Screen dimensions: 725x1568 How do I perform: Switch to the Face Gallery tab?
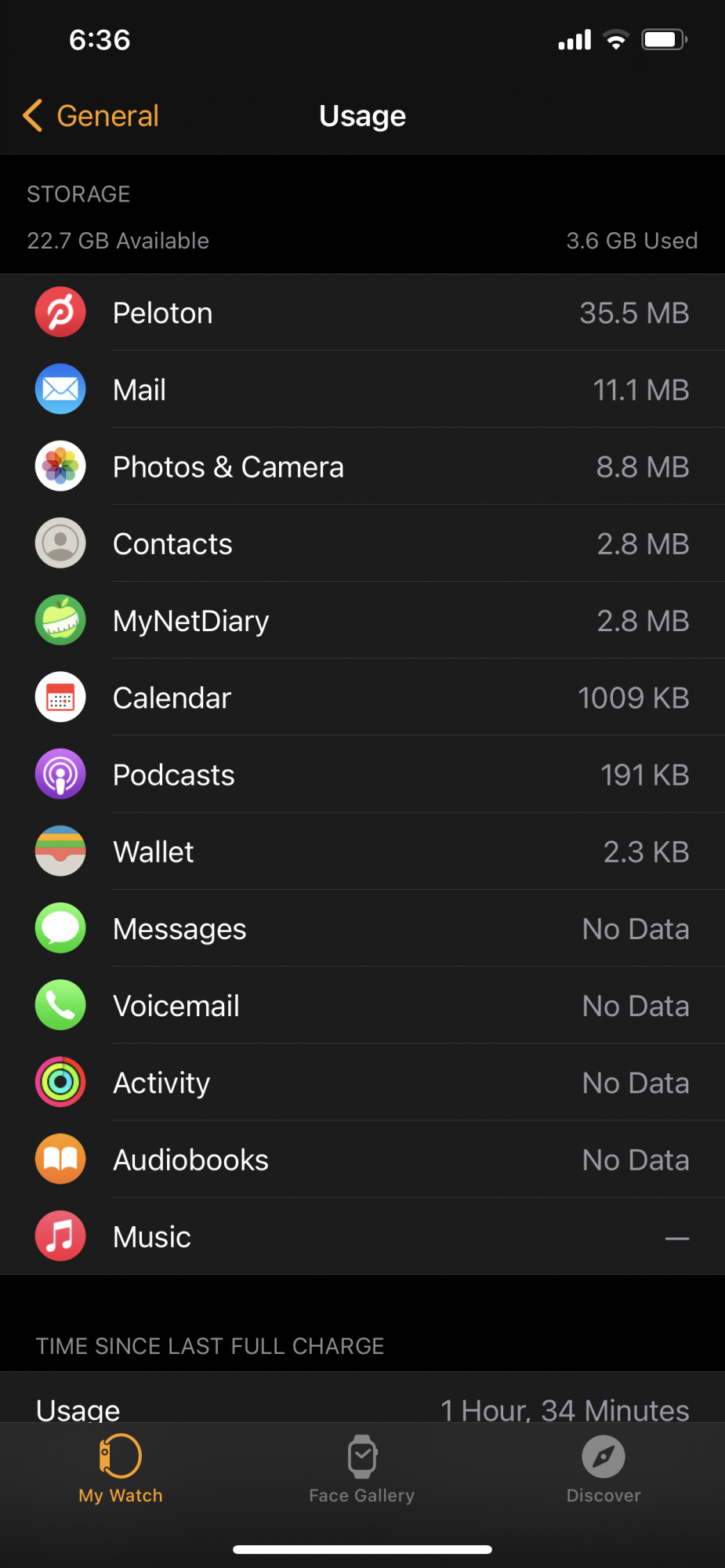point(362,1469)
